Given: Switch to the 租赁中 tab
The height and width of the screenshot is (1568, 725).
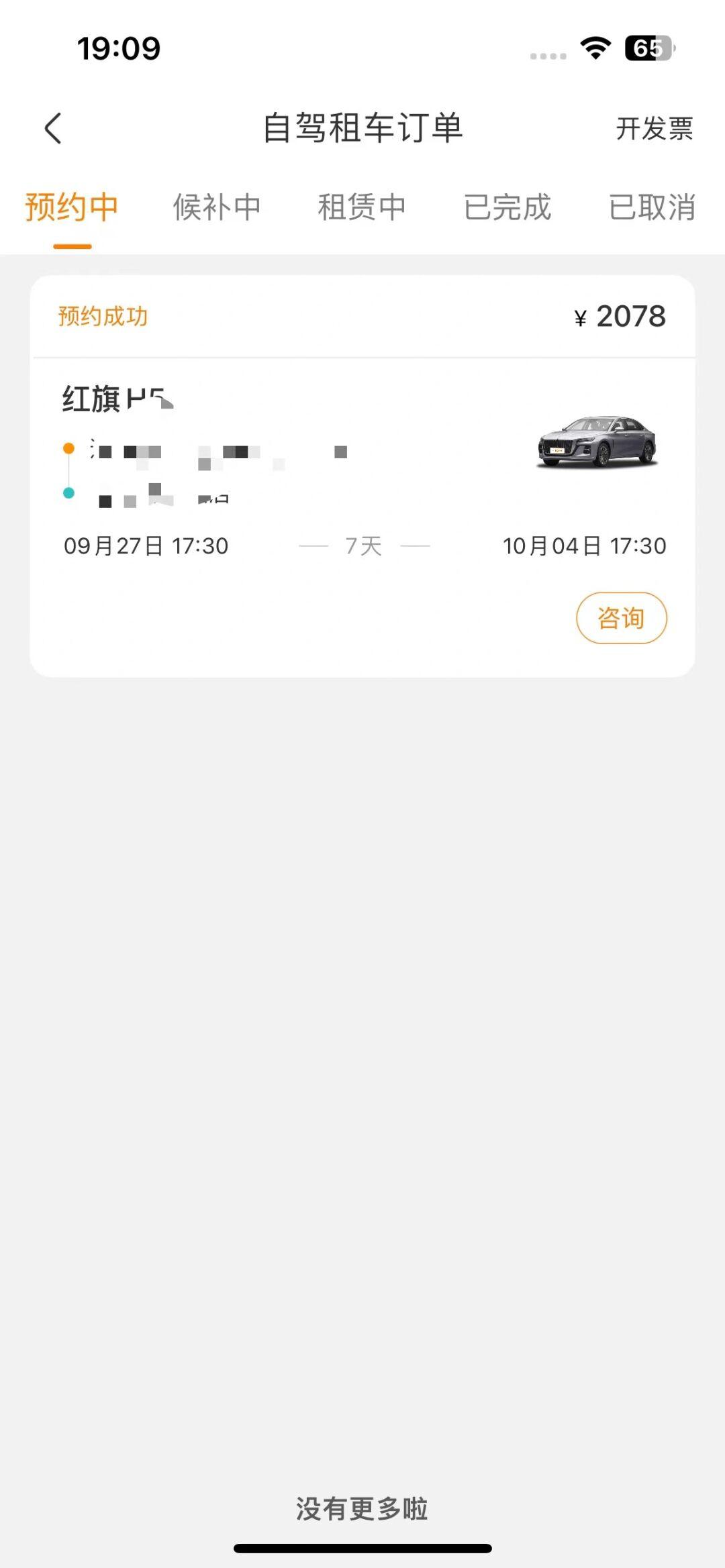Looking at the screenshot, I should tap(362, 207).
